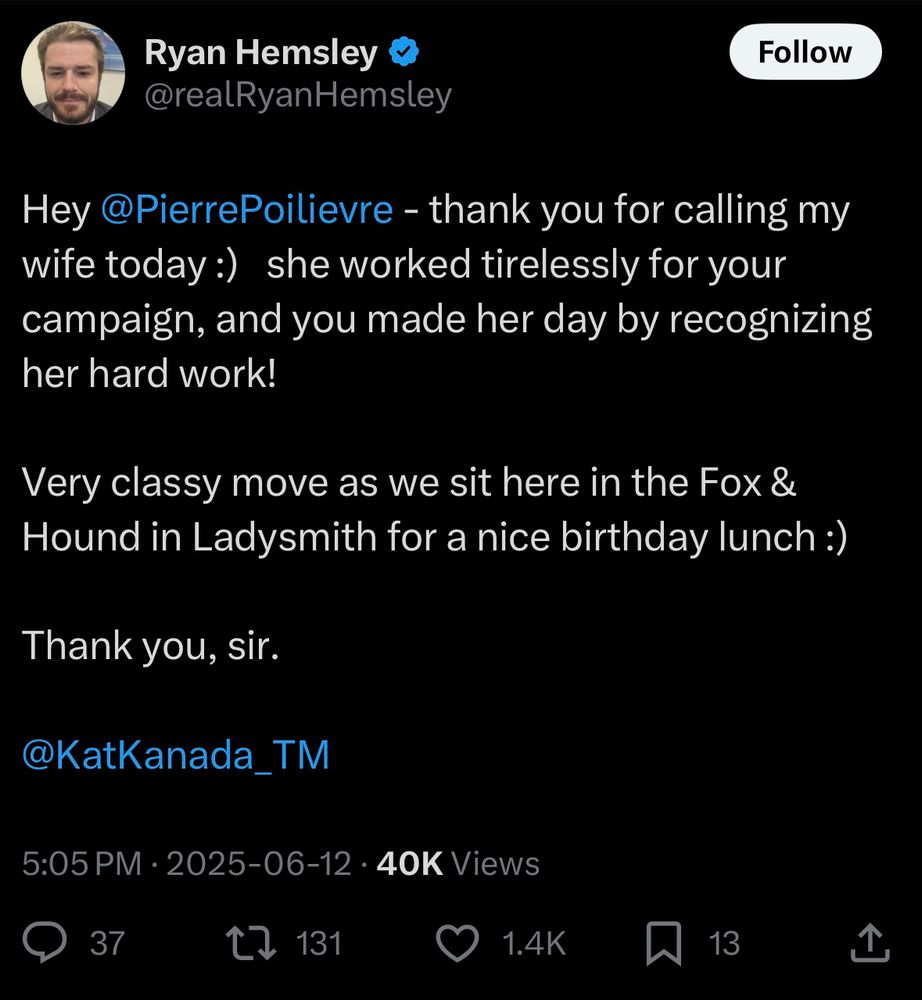
Task: Toggle the like on this tweet
Action: 459,941
